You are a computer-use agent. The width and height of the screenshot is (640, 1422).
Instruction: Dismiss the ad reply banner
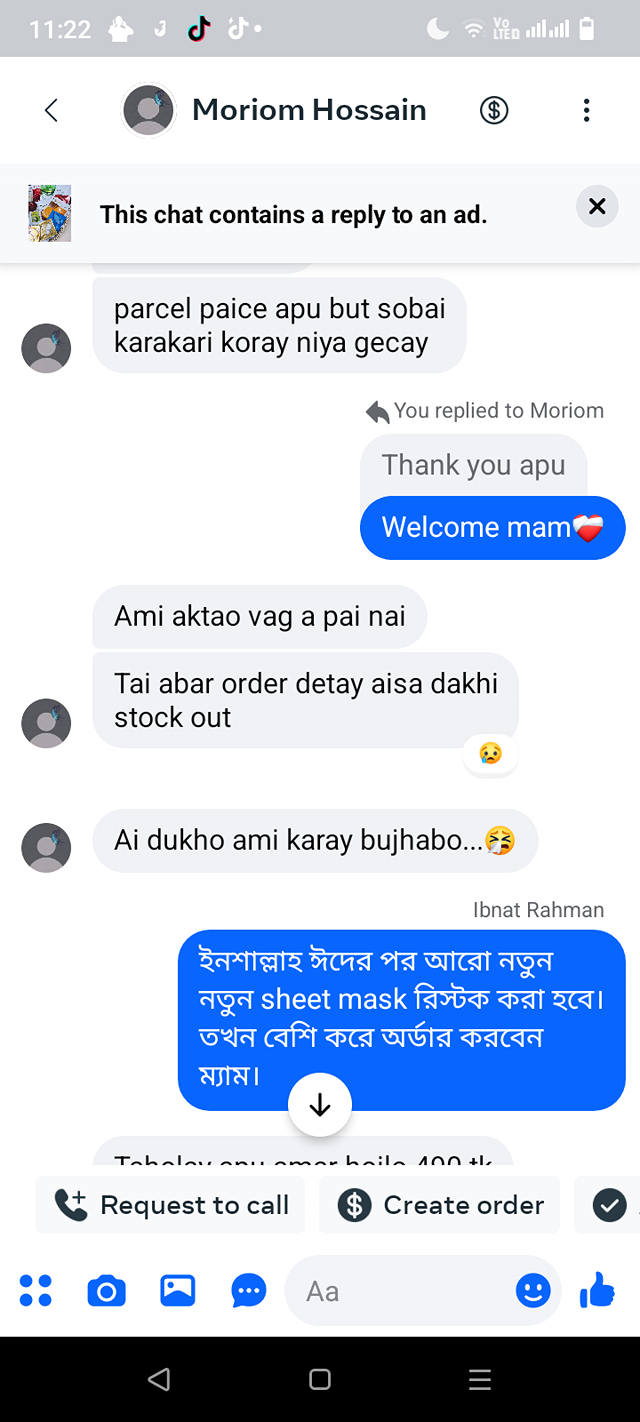pyautogui.click(x=597, y=207)
